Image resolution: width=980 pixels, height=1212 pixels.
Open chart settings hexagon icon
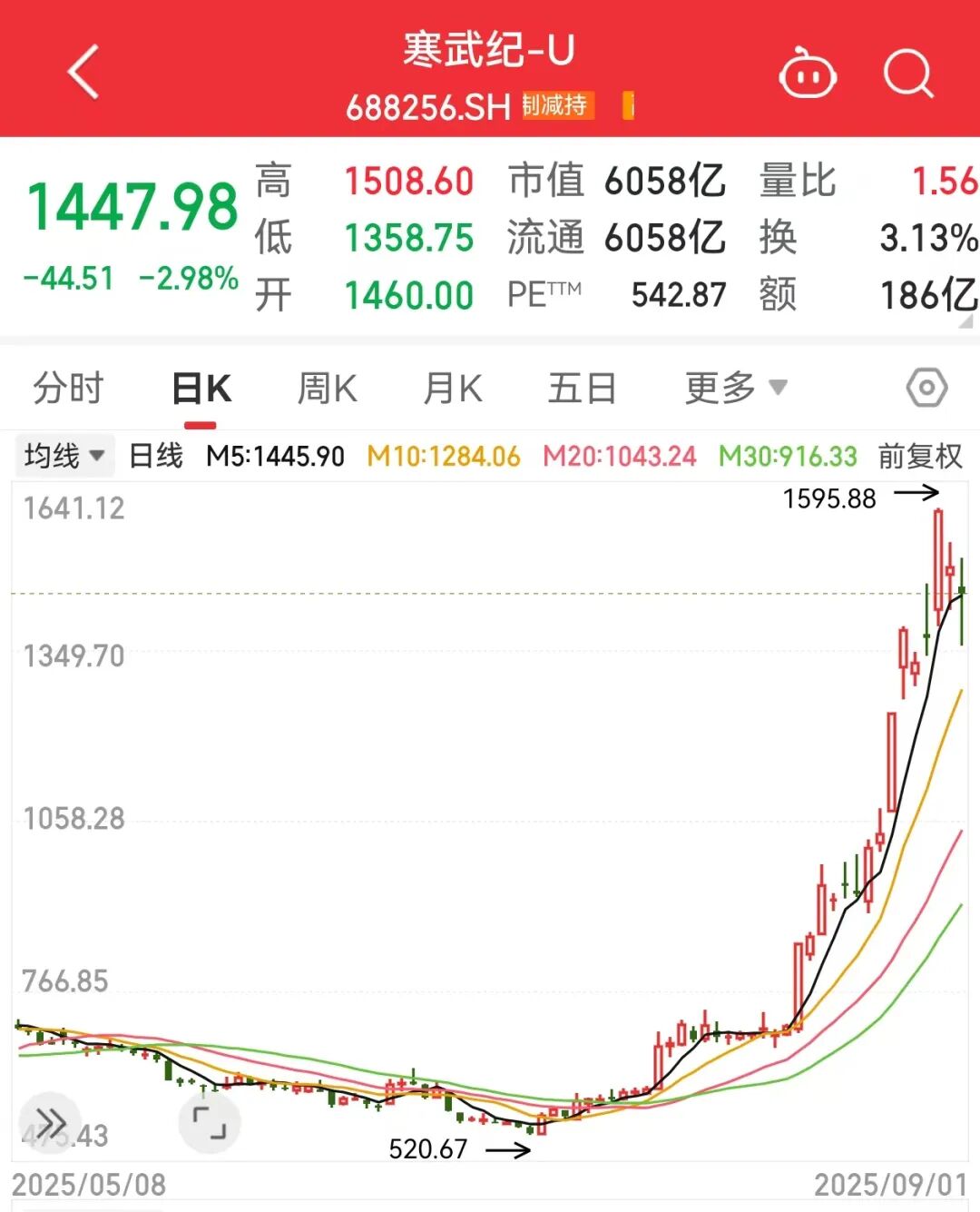pos(926,389)
